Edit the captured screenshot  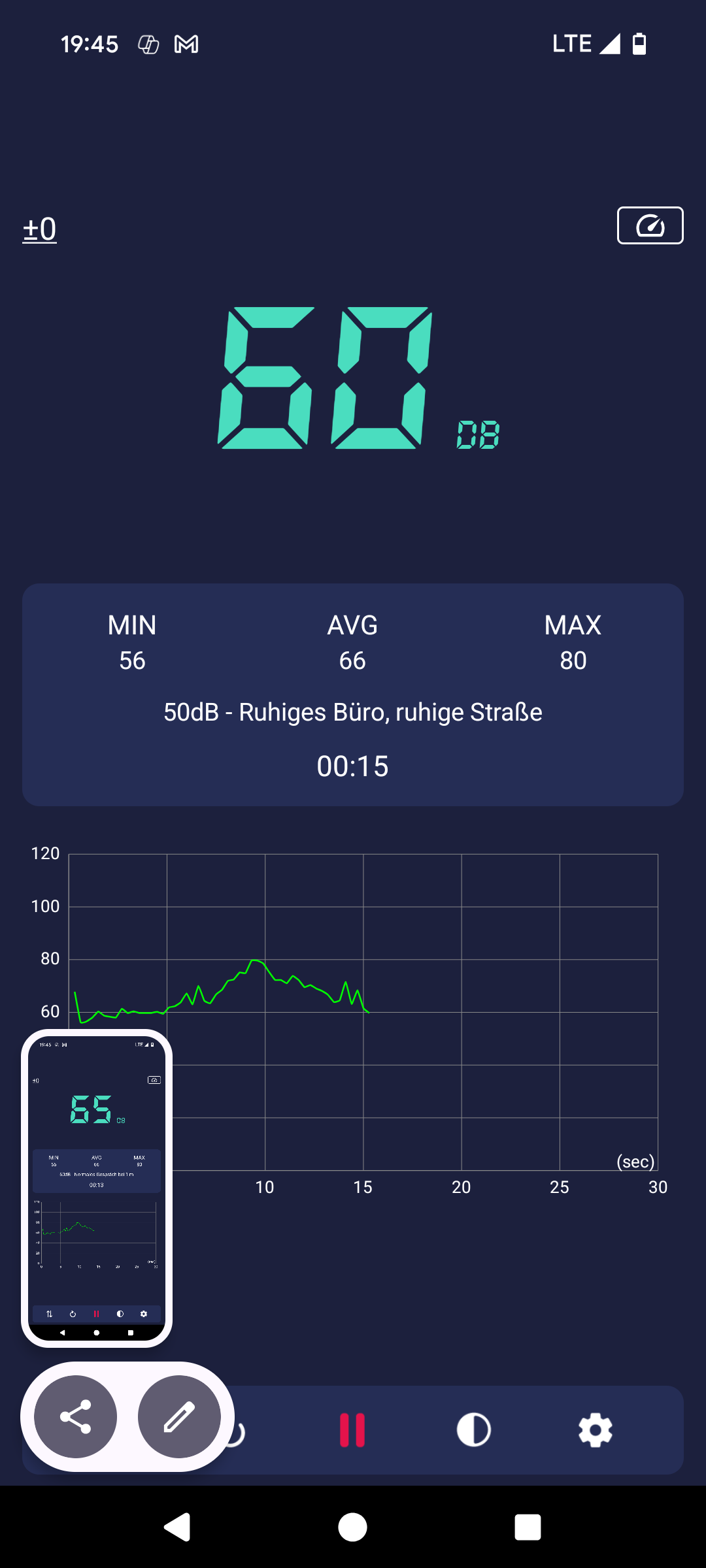(179, 1416)
